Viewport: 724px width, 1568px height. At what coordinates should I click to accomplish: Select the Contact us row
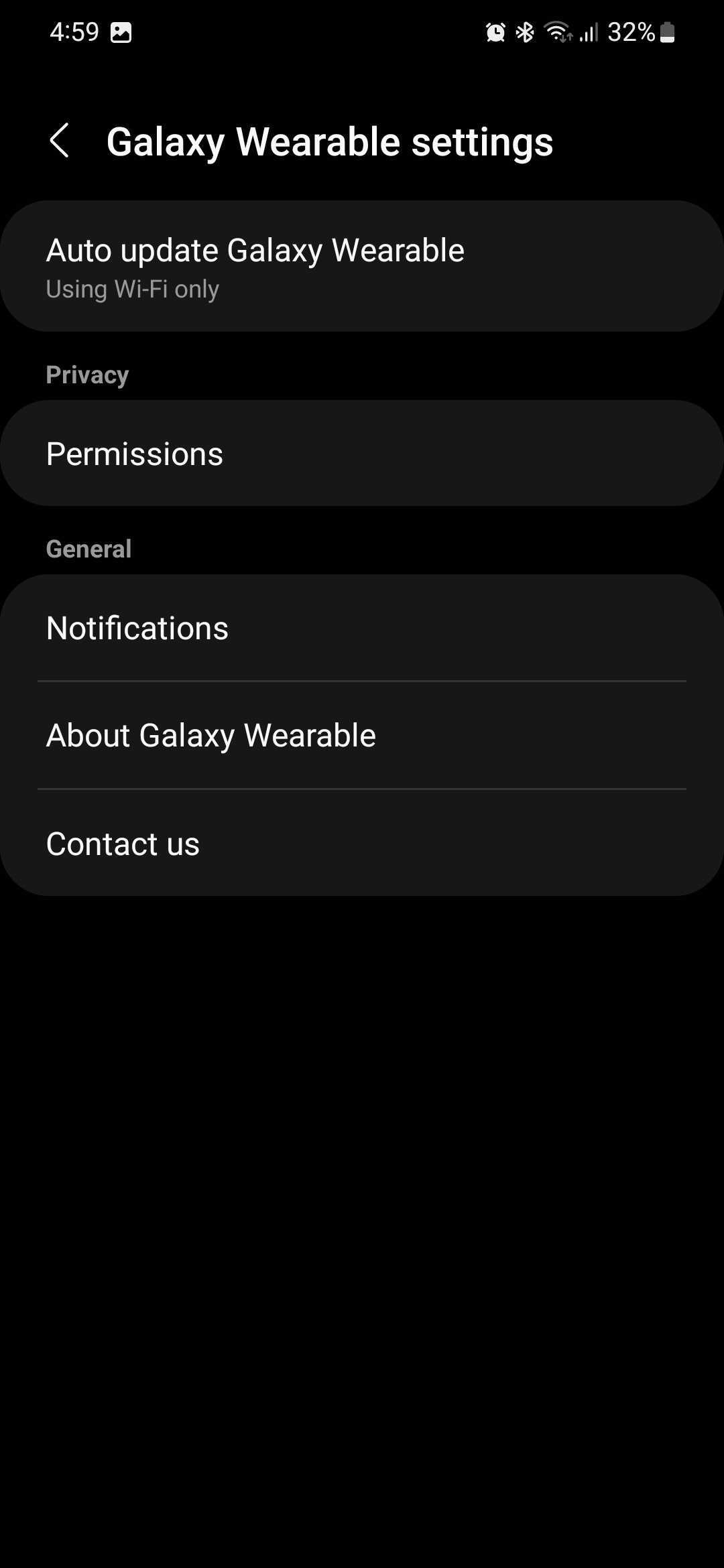[x=362, y=843]
